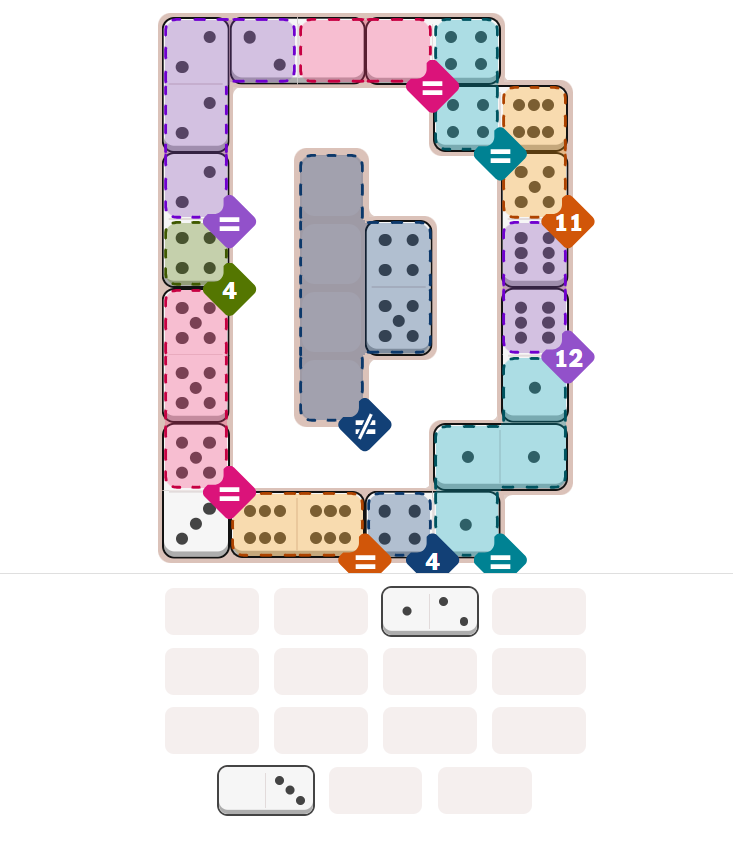Tap the placed orange double-six horizontal domino
The image size is (733, 847).
tap(297, 524)
